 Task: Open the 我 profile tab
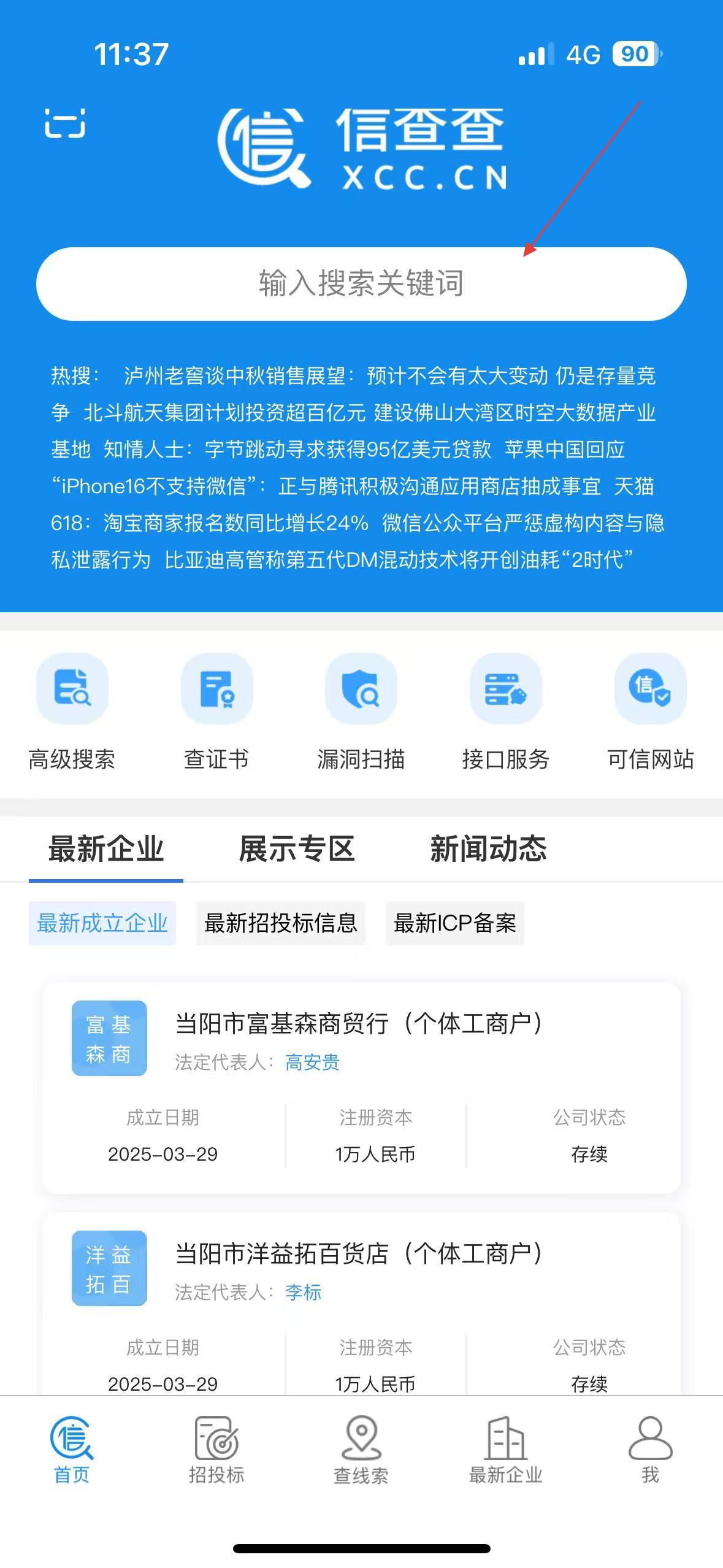tap(650, 1450)
